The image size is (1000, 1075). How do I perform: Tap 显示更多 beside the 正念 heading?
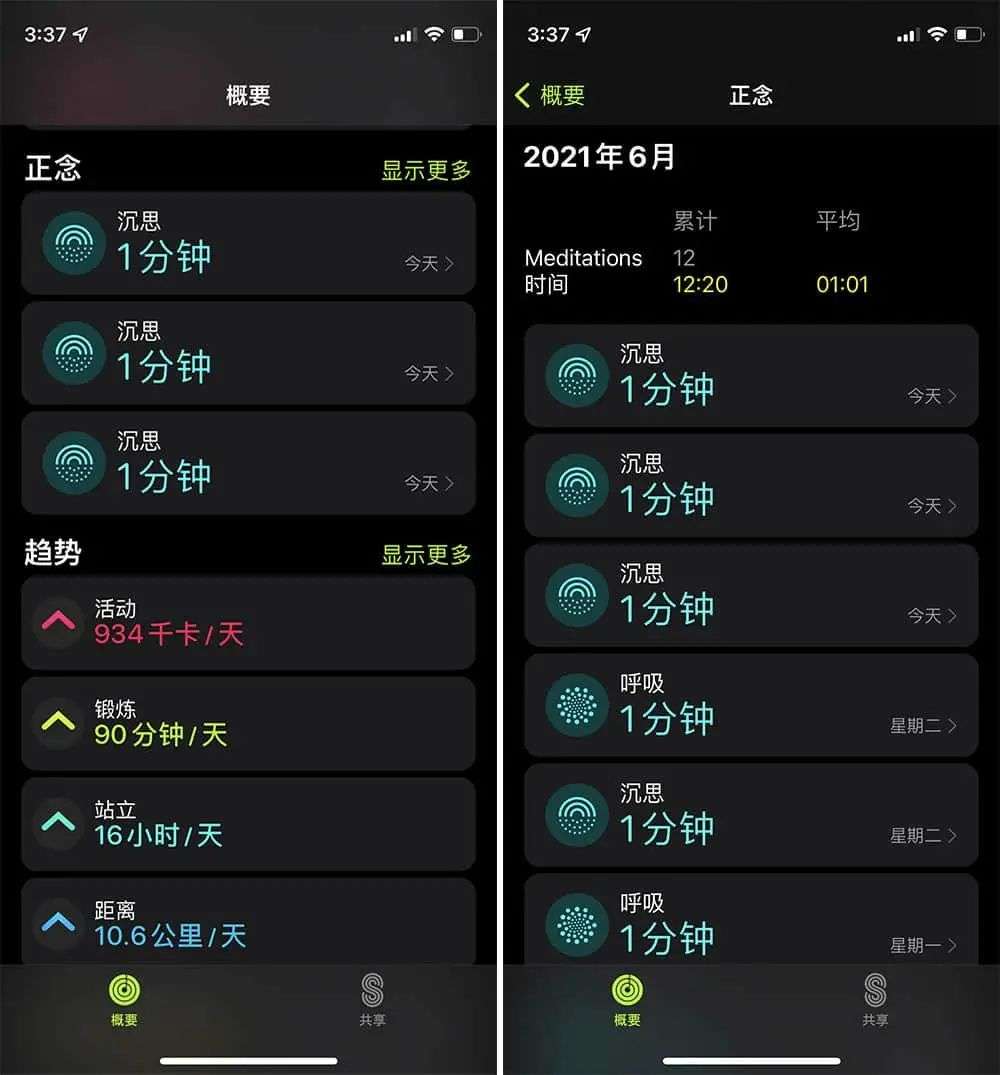click(426, 170)
